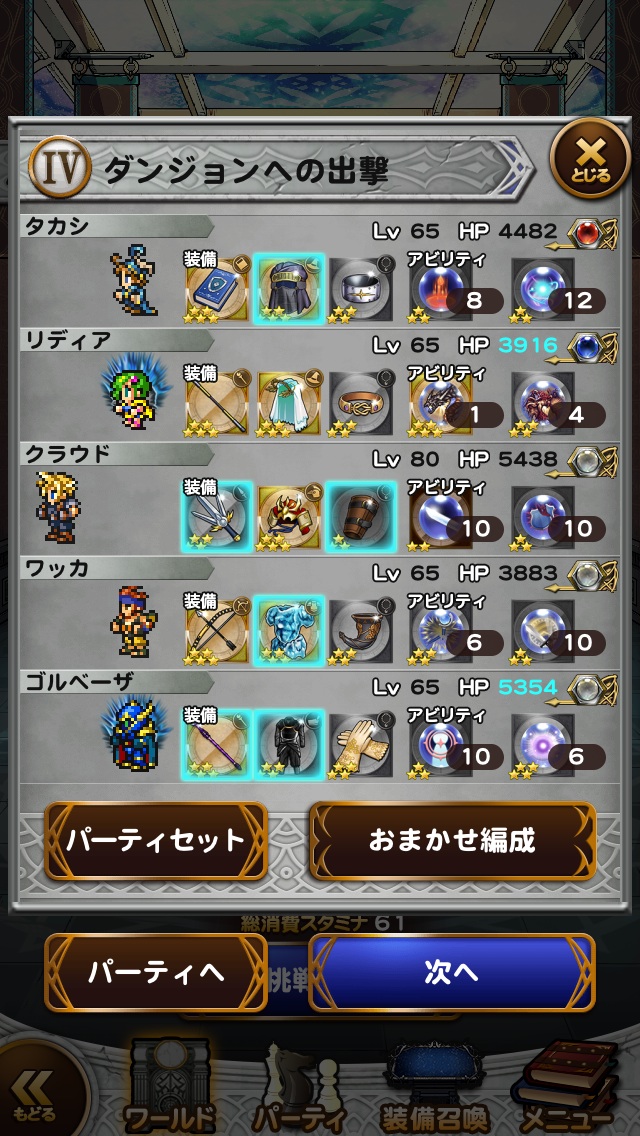This screenshot has height=1136, width=640.
Task: Go back with the もどる arrow
Action: tap(32, 1095)
